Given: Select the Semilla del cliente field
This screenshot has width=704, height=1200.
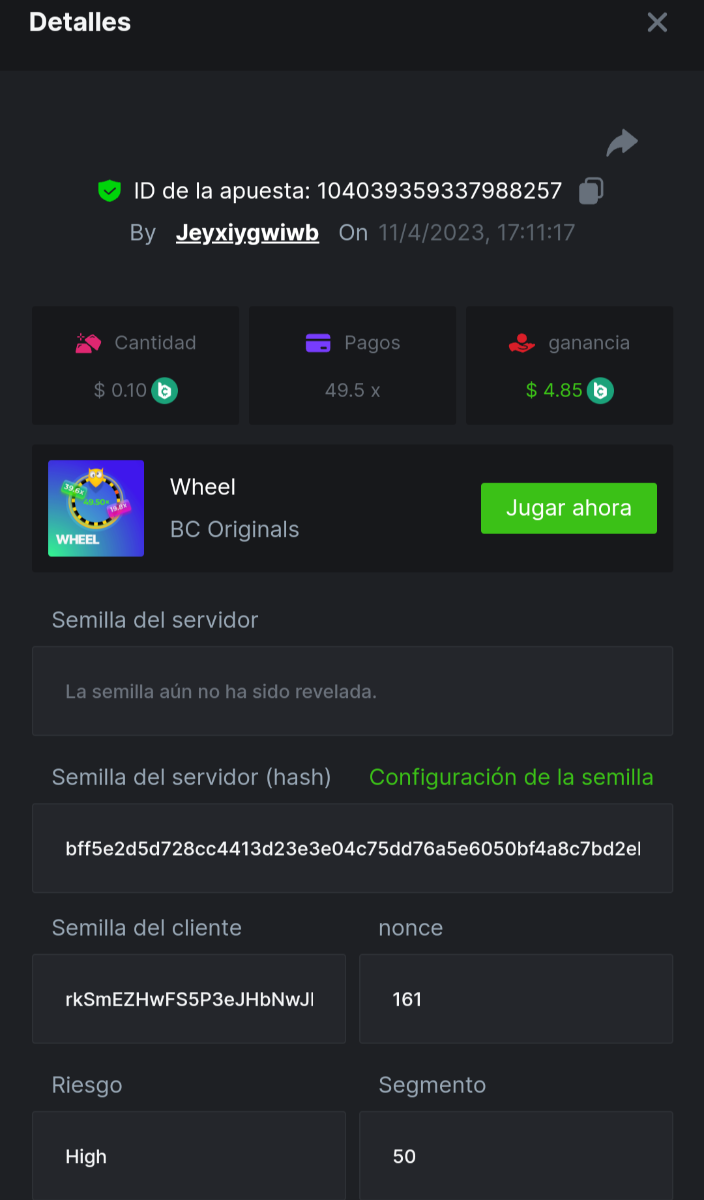Looking at the screenshot, I should pos(189,998).
